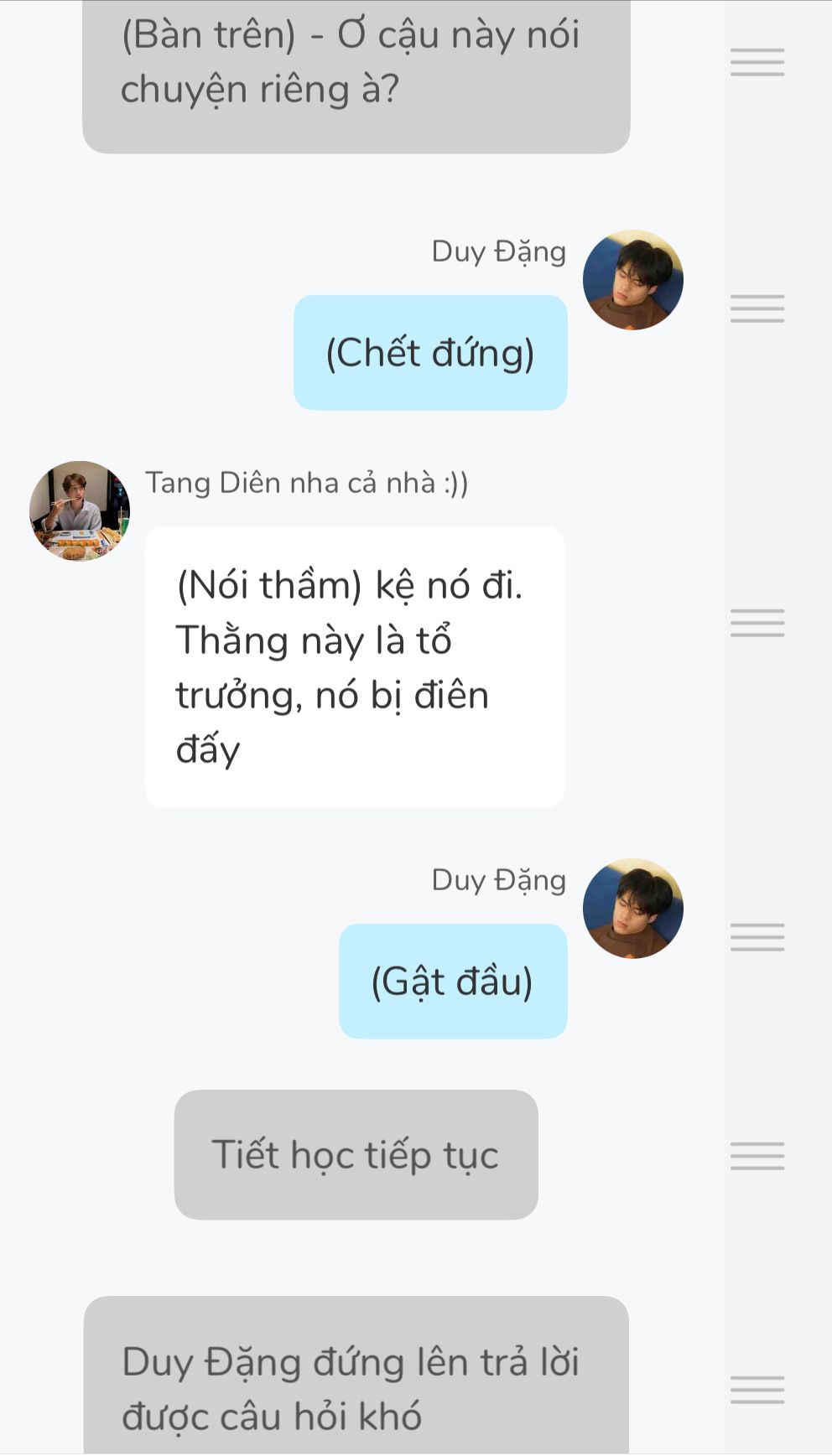
Task: Tap the reorder handle beside "chuyện riêng à?" narration
Action: point(757,62)
